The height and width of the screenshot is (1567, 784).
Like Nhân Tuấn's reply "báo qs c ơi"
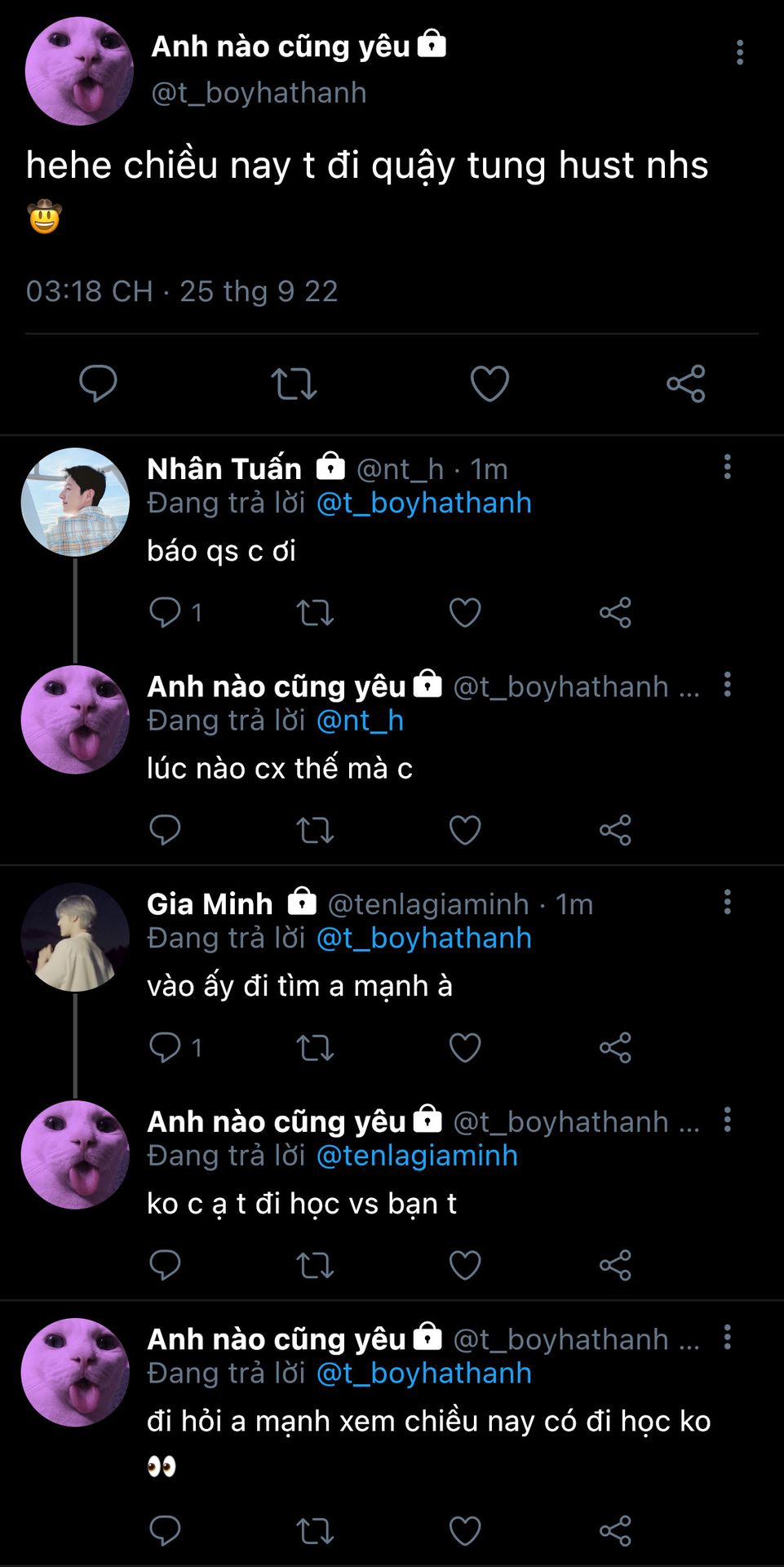pyautogui.click(x=465, y=612)
